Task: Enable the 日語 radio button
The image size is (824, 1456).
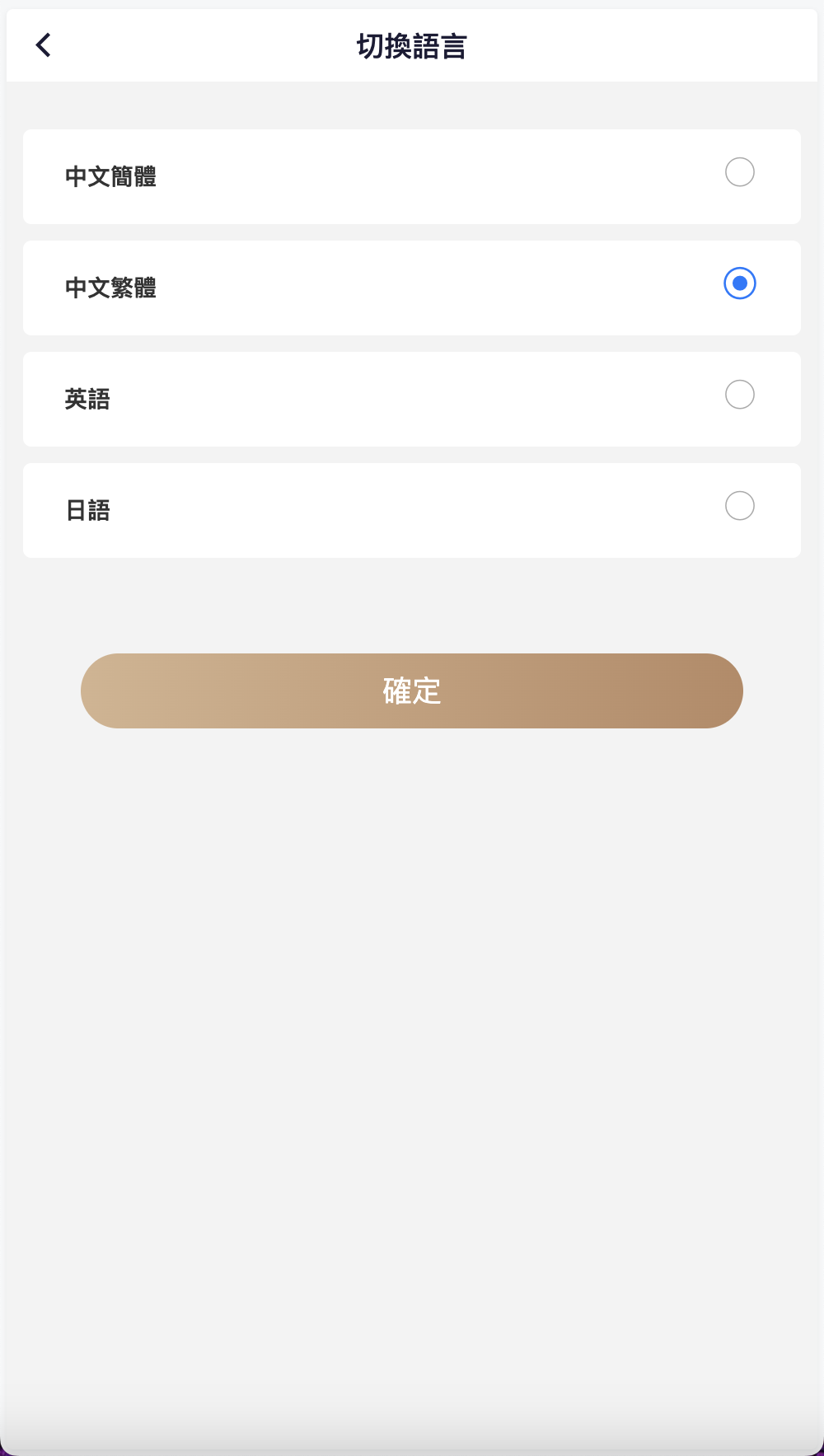Action: click(740, 506)
